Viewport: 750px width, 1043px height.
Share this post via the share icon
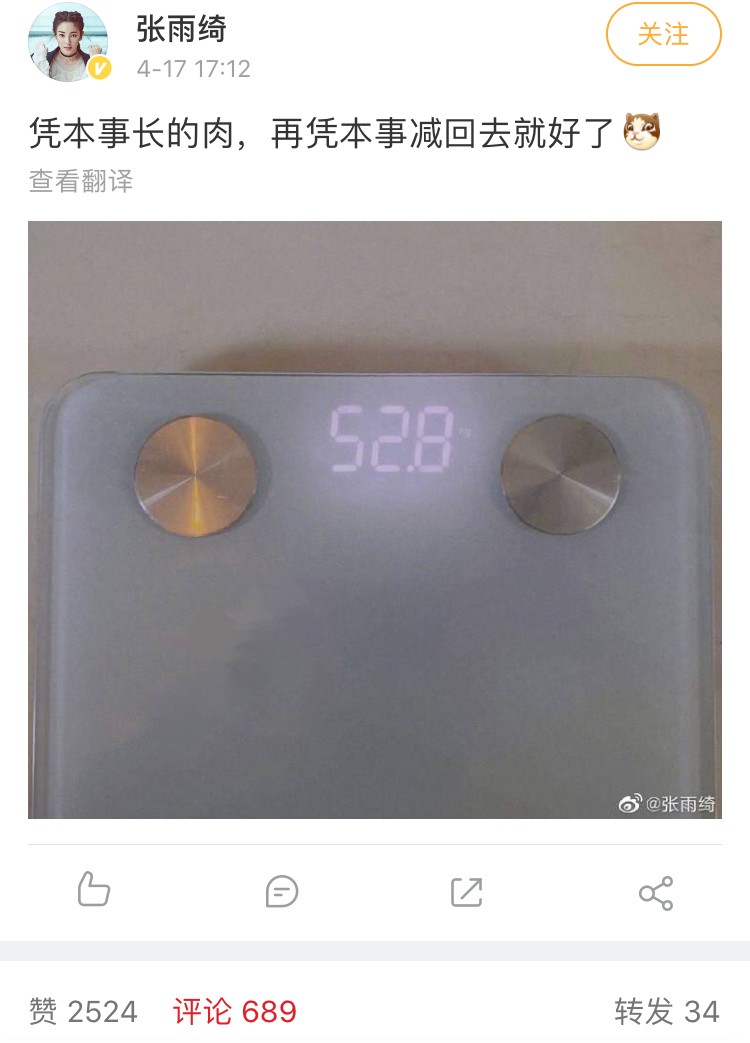pos(656,892)
